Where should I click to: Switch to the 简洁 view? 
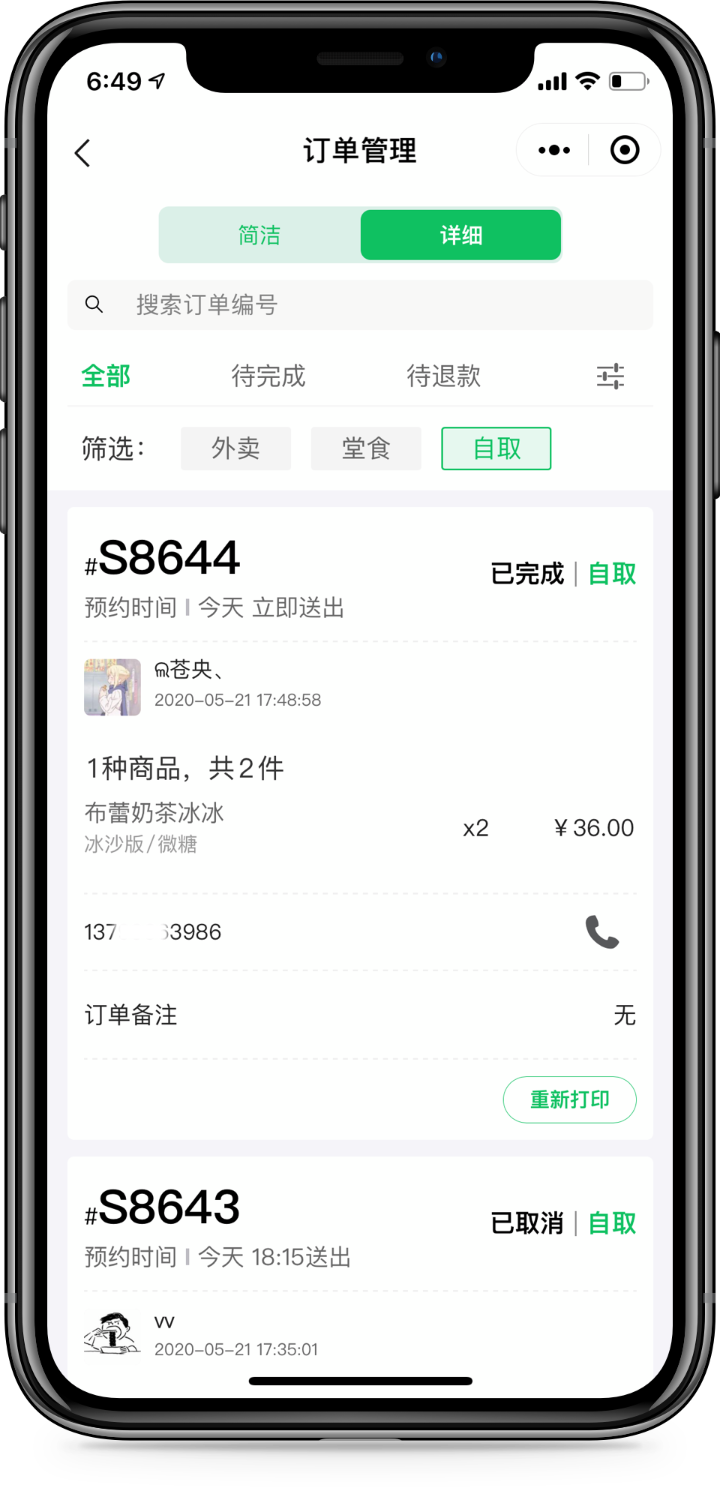tap(259, 235)
